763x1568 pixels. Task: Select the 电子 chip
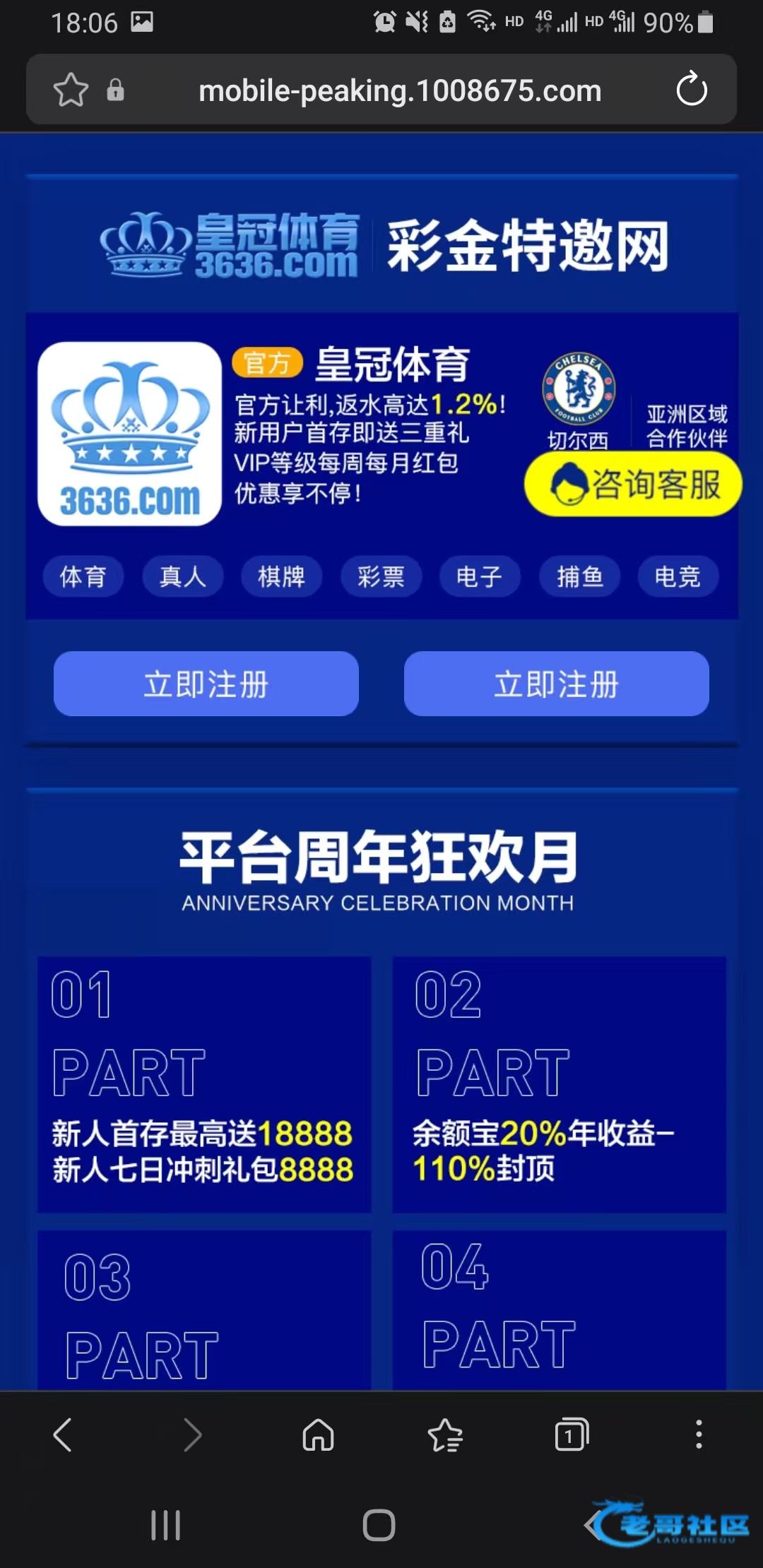480,576
